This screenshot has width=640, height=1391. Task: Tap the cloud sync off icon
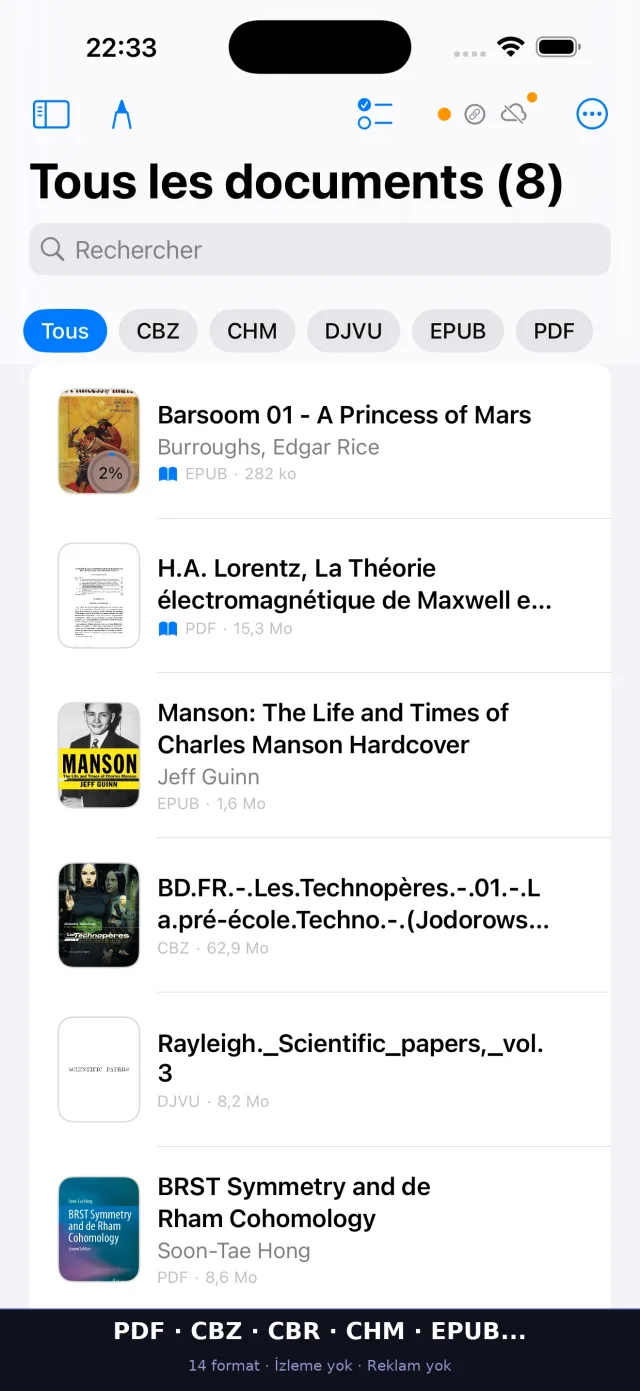click(x=515, y=113)
